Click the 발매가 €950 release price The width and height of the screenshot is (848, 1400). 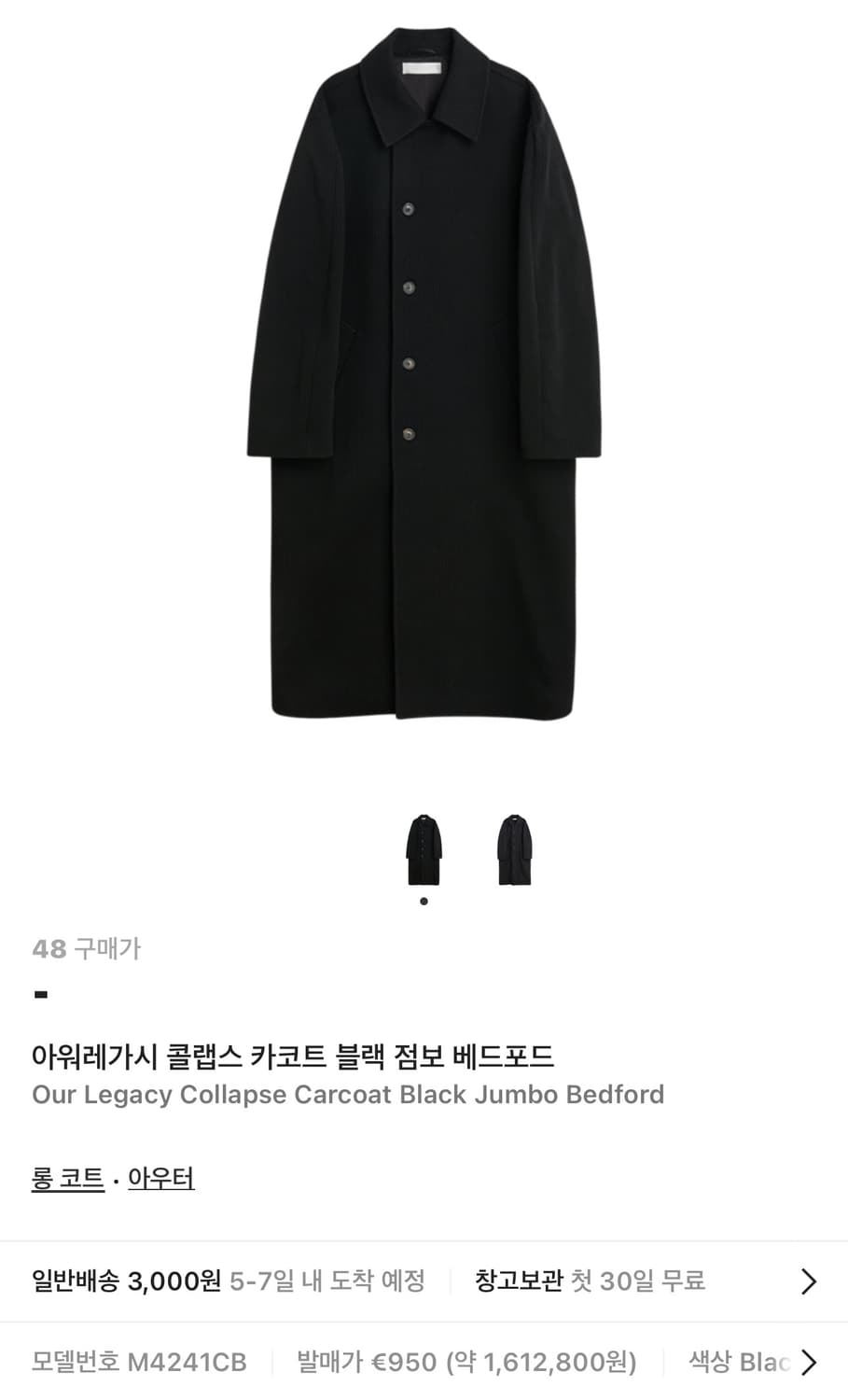pos(466,1362)
